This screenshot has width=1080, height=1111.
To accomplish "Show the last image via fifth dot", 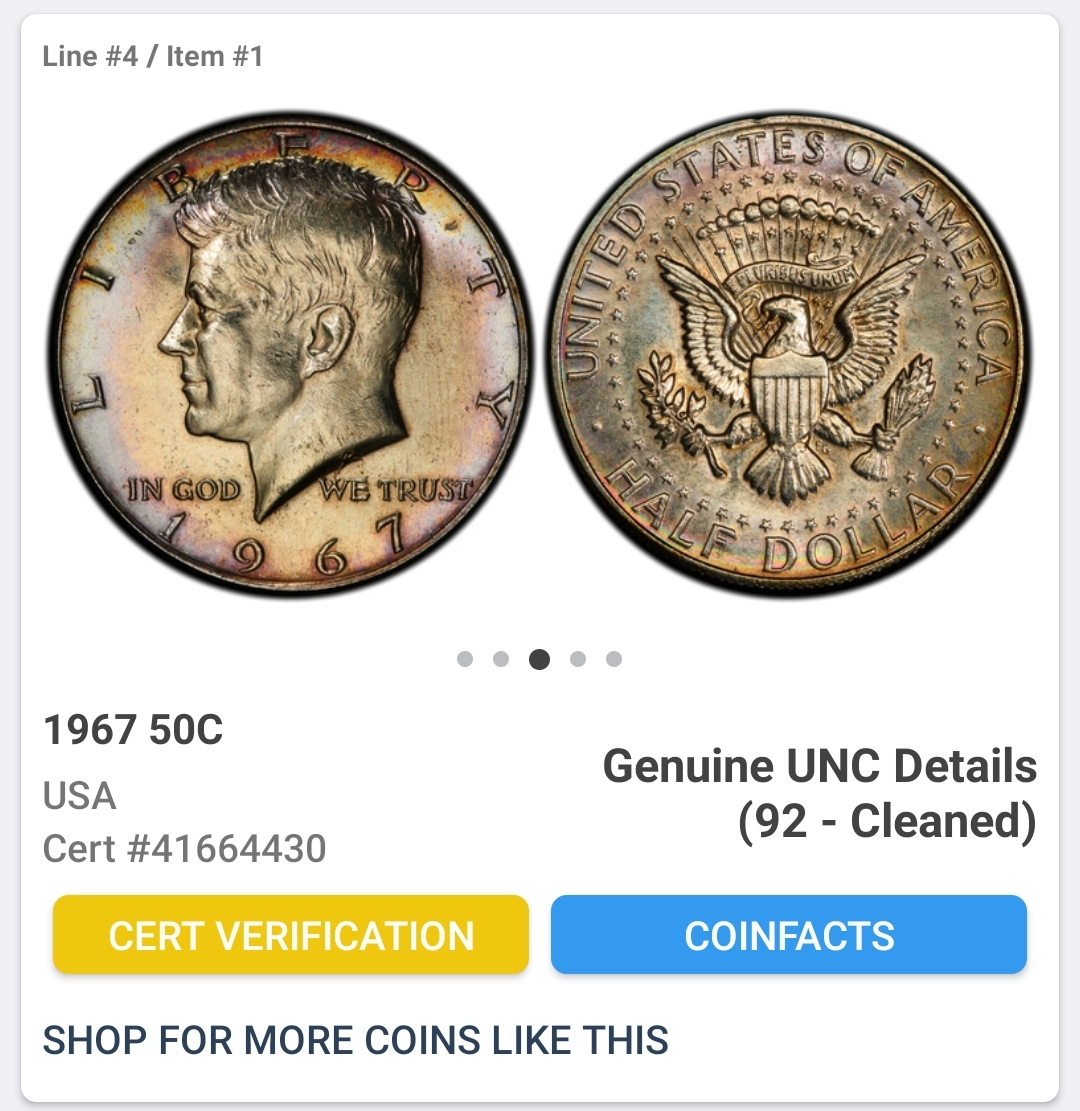I will tap(614, 659).
